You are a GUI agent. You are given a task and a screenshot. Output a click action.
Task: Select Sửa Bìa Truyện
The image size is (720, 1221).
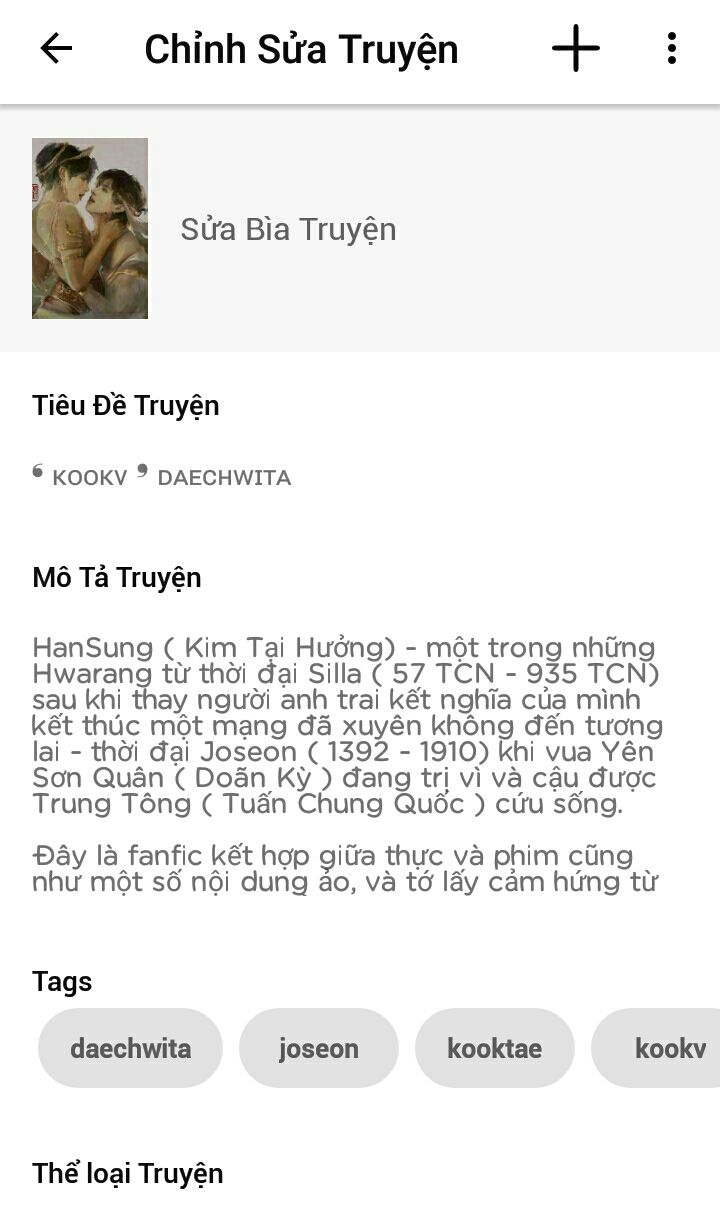288,229
